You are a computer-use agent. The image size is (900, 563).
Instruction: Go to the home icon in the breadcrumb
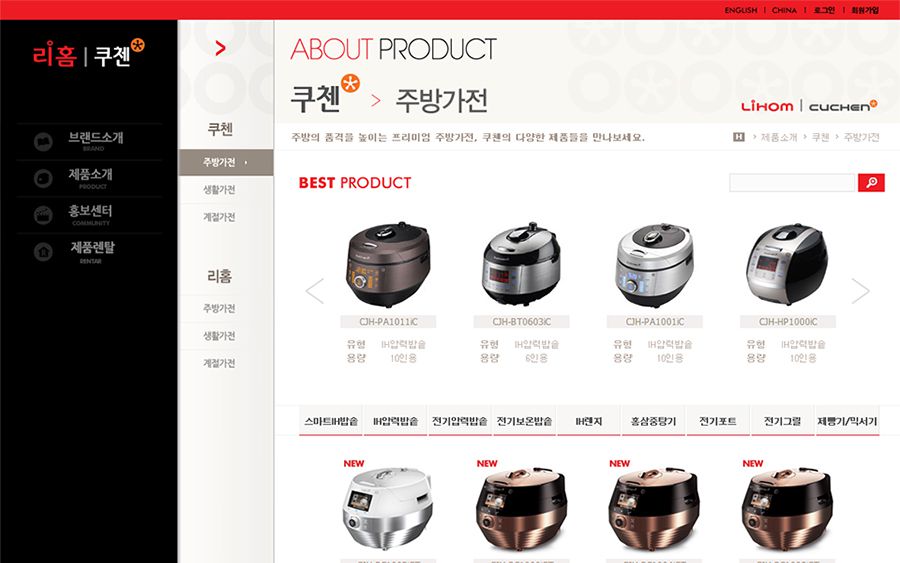pyautogui.click(x=739, y=137)
